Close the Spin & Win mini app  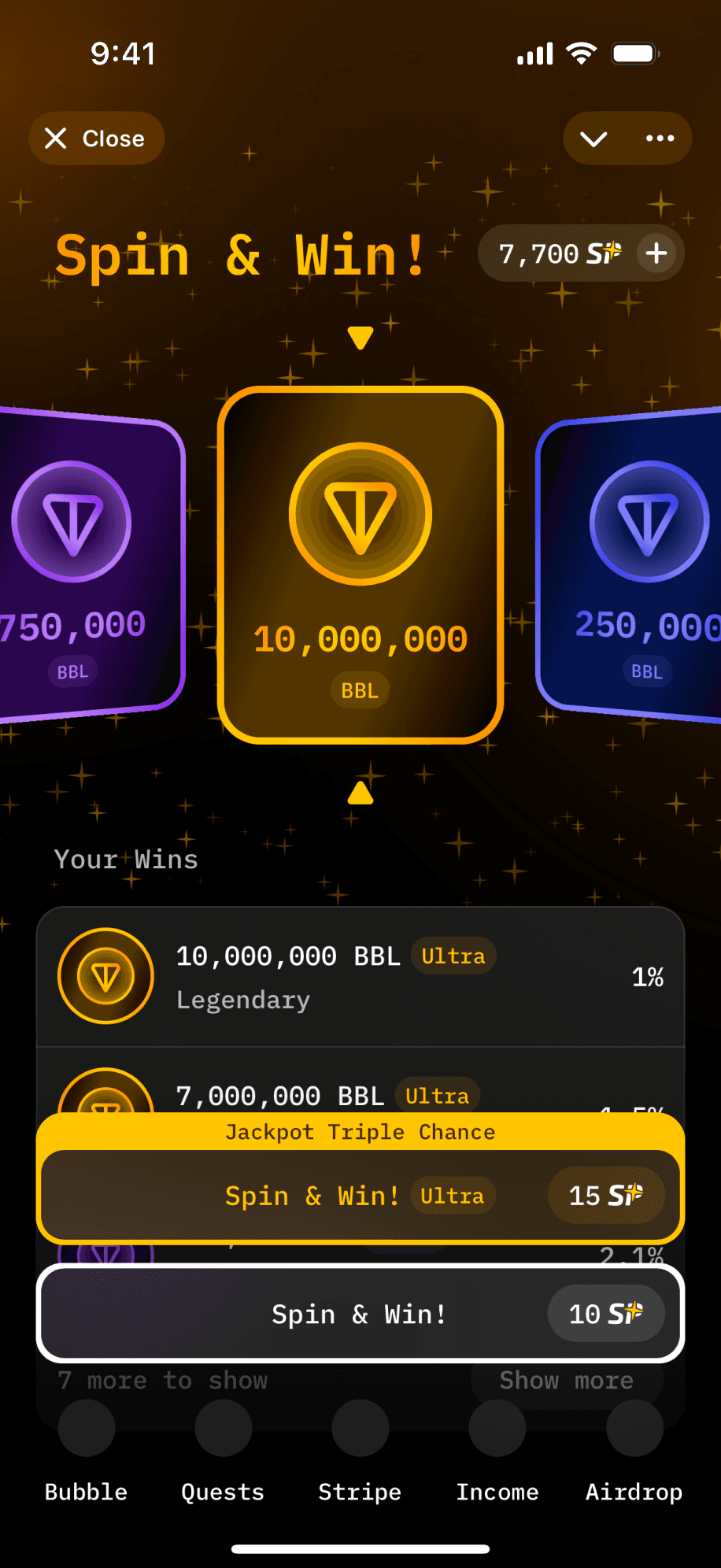96,139
